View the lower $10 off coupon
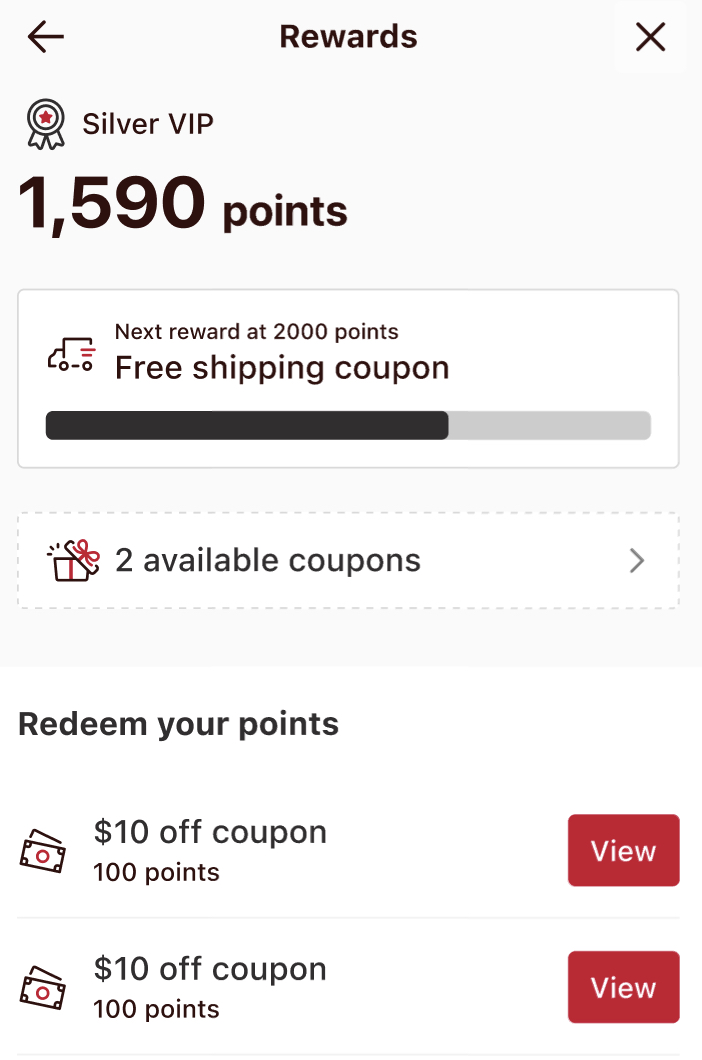Viewport: 702px width, 1060px height. click(x=623, y=988)
